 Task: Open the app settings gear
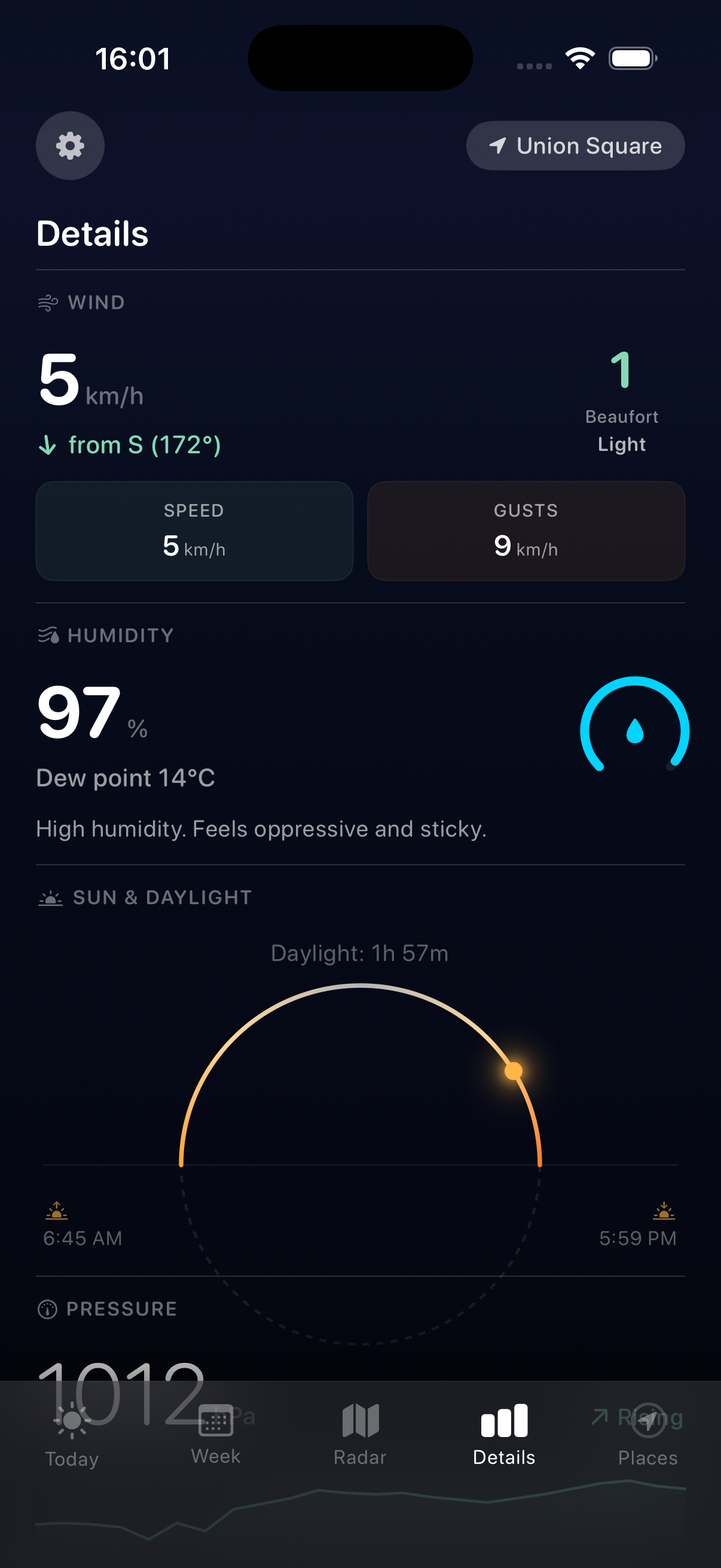coord(70,145)
